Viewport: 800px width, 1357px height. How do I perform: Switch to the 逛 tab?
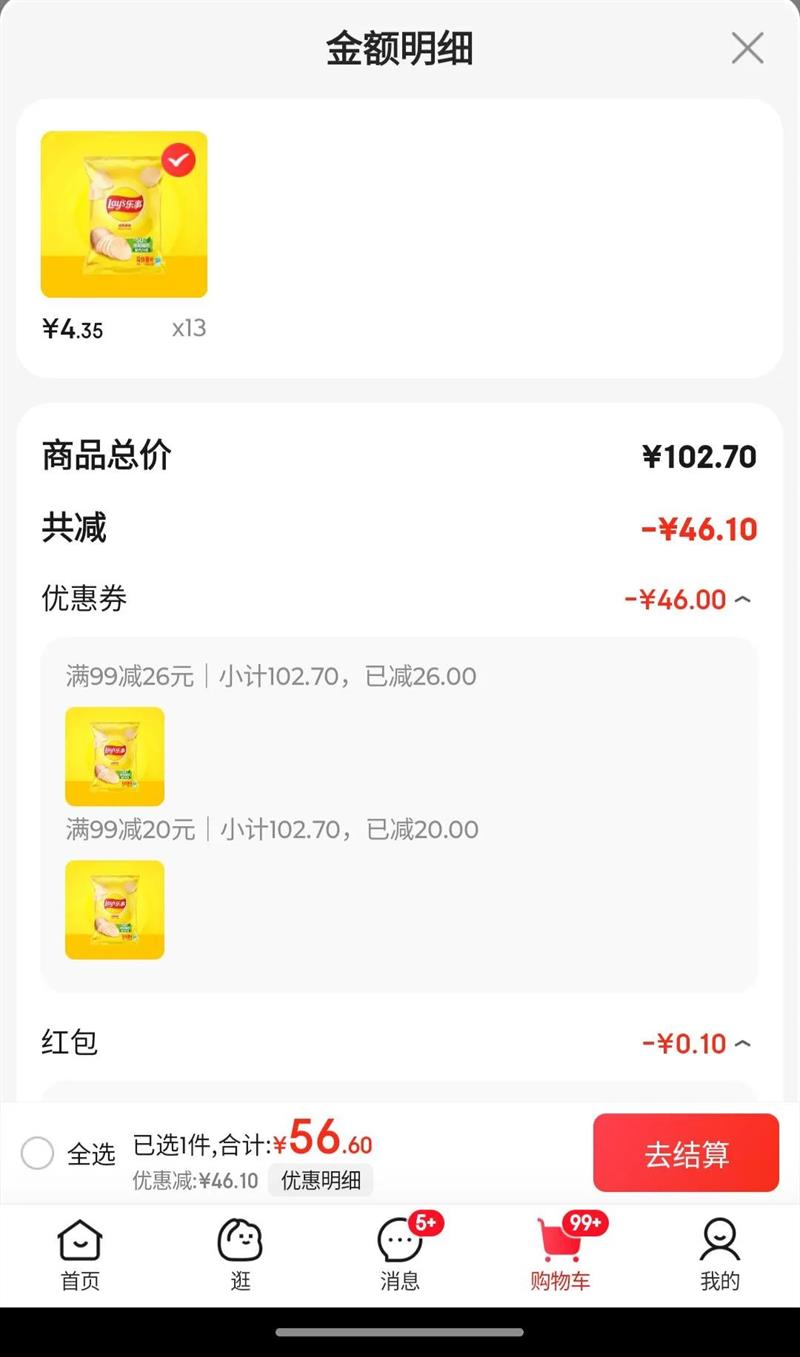[240, 1255]
